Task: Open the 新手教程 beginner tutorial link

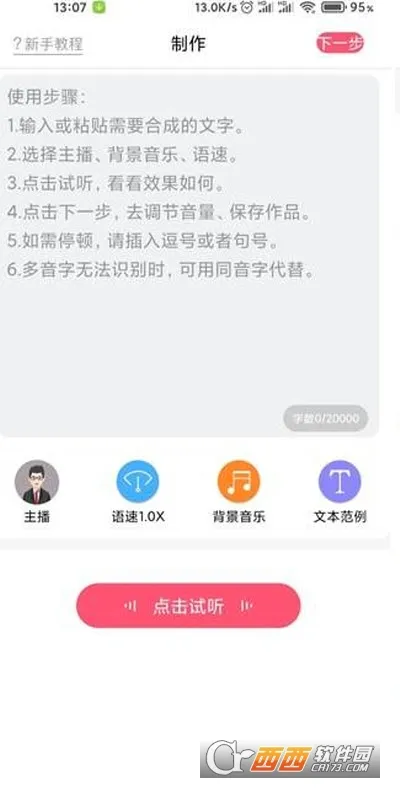Action: (48, 44)
